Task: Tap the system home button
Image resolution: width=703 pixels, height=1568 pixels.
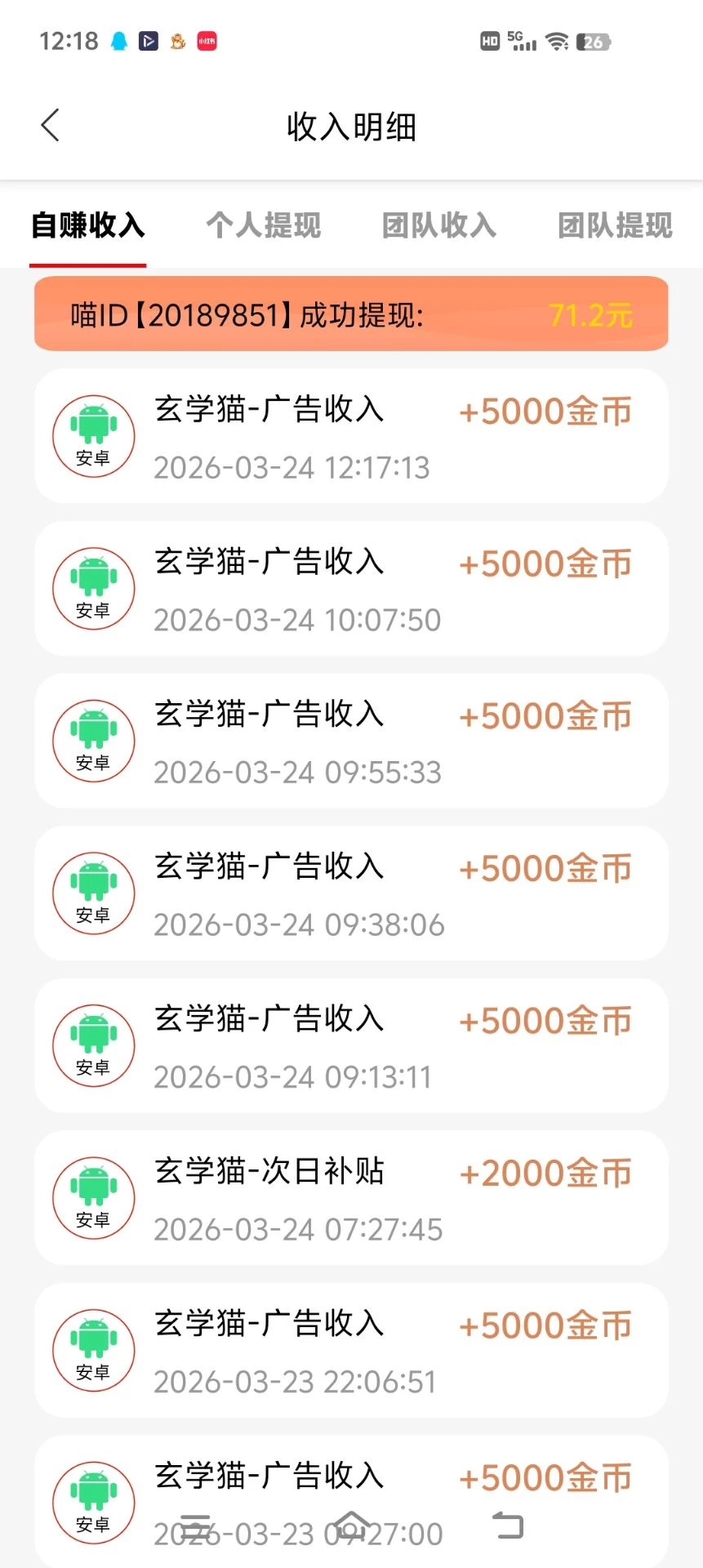Action: tap(351, 1526)
